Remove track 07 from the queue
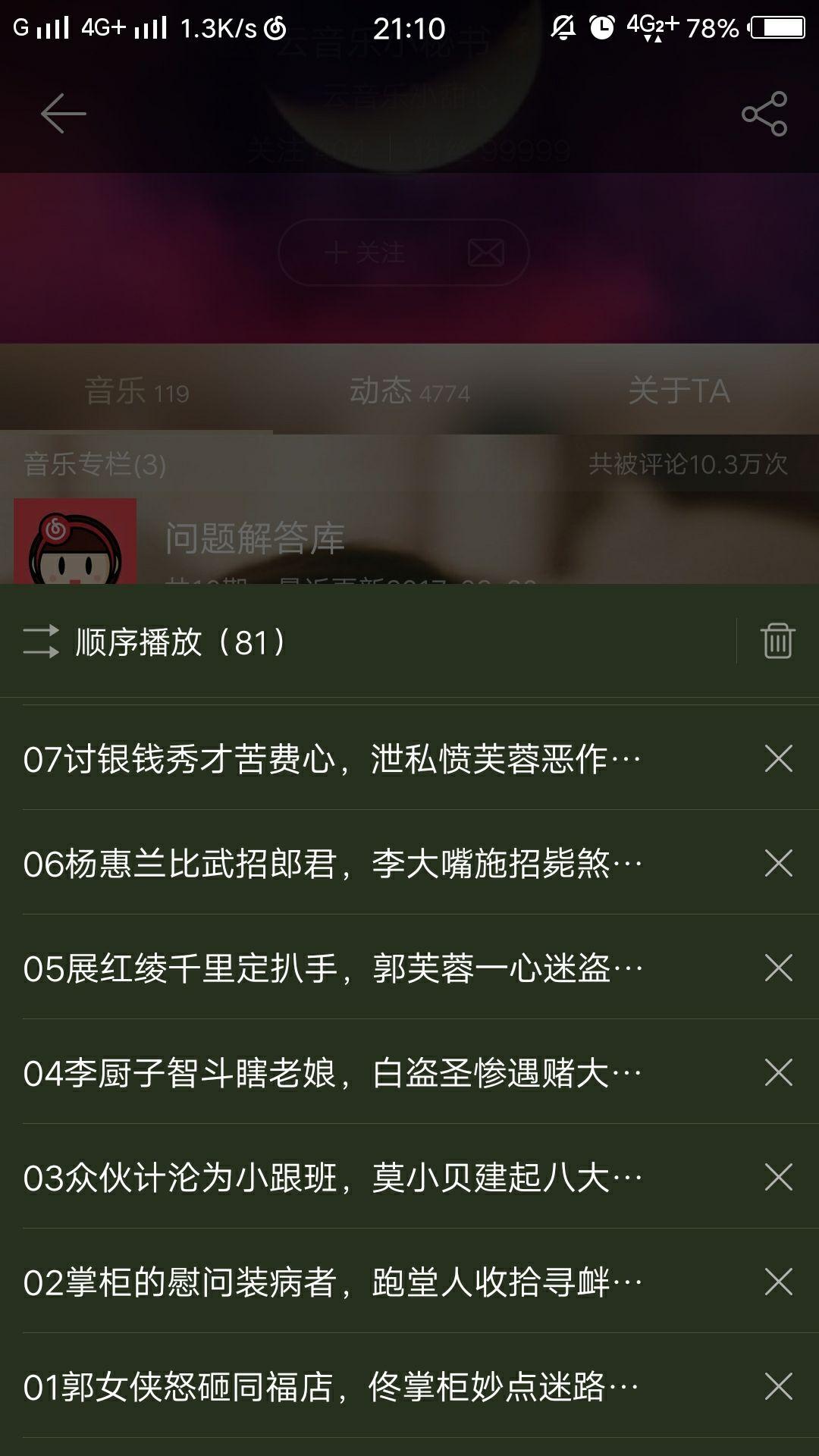Image resolution: width=819 pixels, height=1456 pixels. [778, 758]
